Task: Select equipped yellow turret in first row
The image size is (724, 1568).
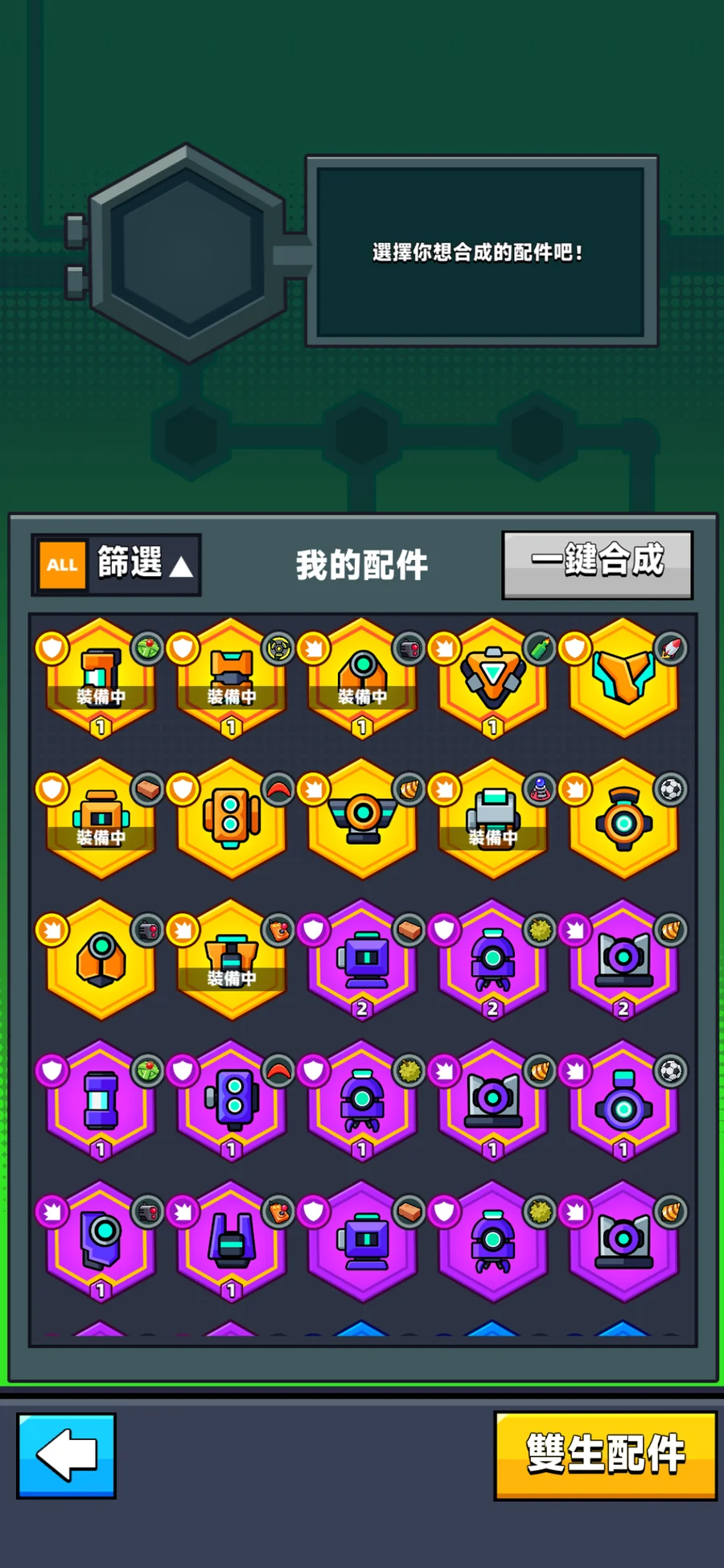Action: (362, 677)
